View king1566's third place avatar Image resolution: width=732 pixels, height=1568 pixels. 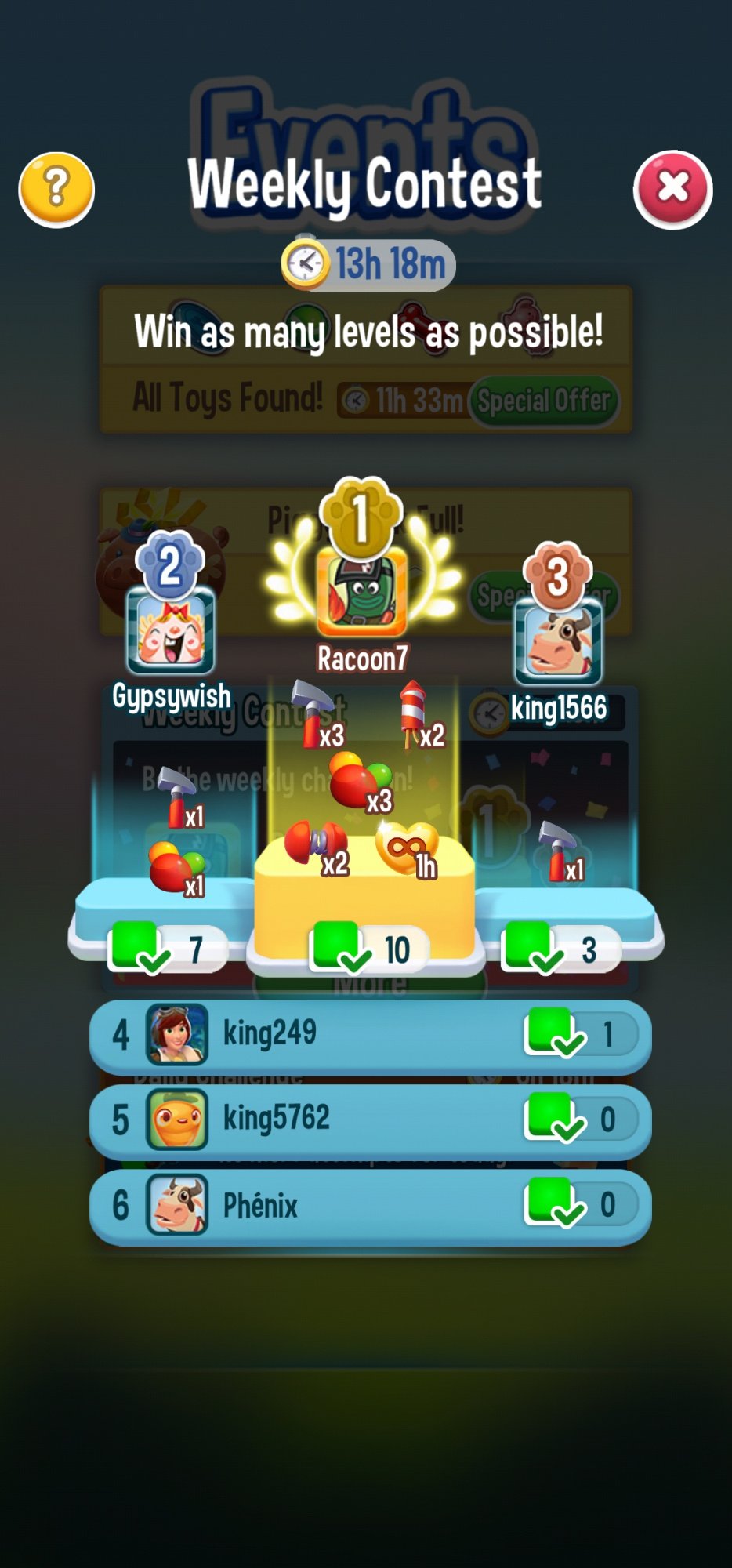(x=558, y=643)
